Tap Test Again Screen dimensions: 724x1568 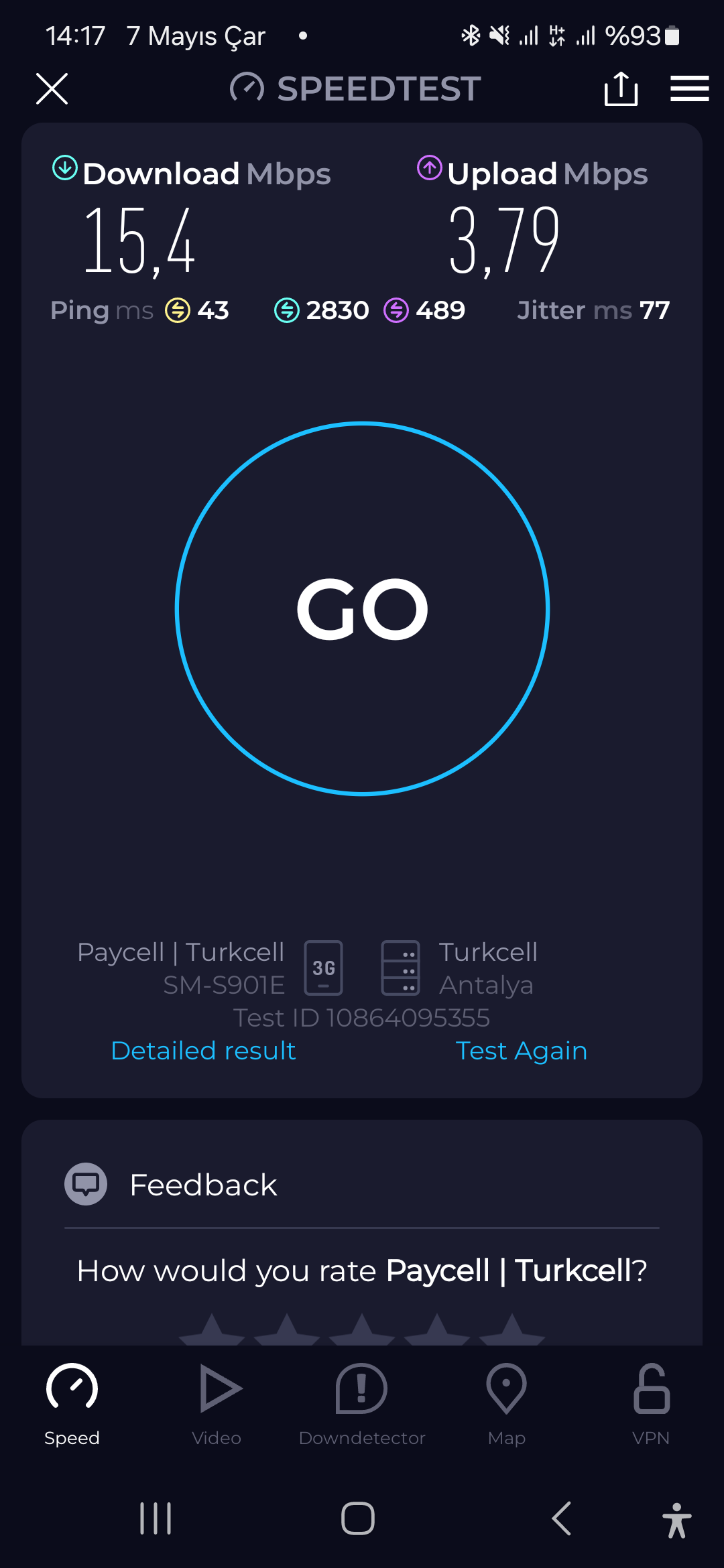521,1051
